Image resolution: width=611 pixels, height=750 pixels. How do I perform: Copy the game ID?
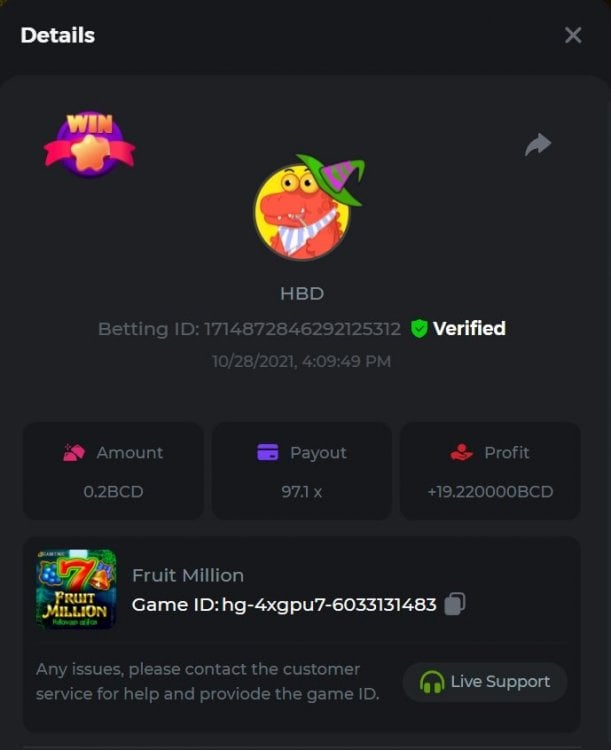click(x=455, y=604)
